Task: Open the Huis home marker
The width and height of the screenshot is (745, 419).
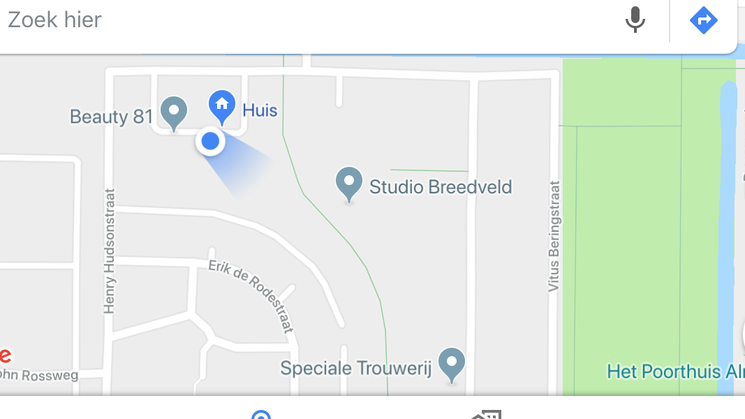Action: (221, 105)
